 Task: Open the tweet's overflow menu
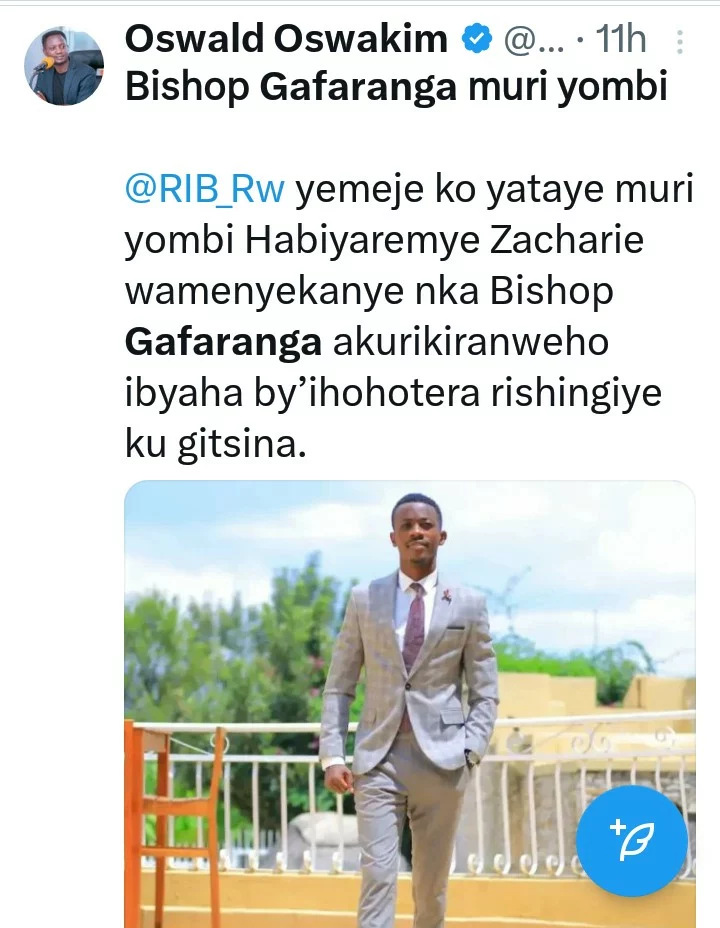[x=680, y=42]
